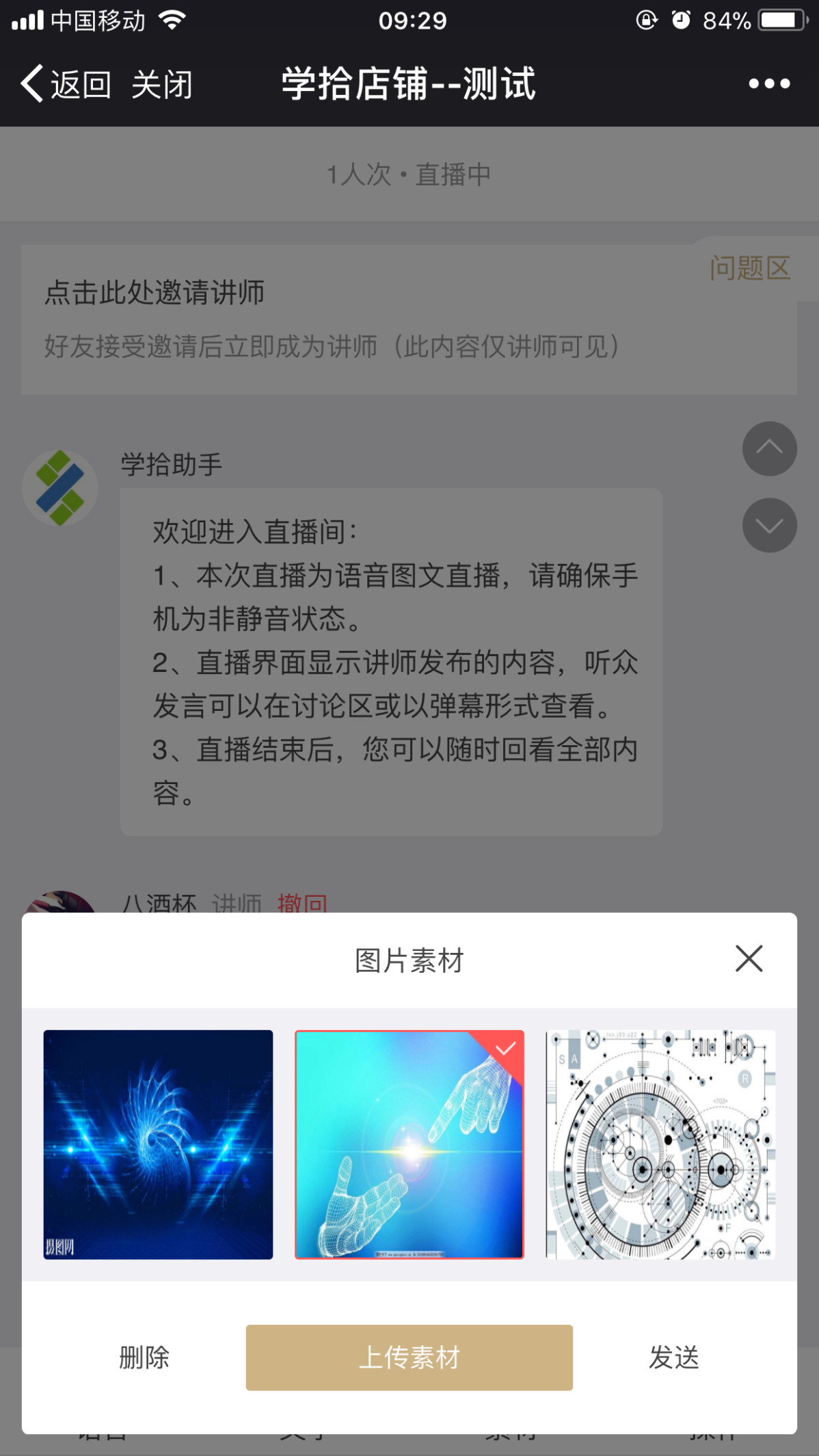This screenshot has width=819, height=1456.
Task: Open the 问题区 tab
Action: click(x=750, y=268)
